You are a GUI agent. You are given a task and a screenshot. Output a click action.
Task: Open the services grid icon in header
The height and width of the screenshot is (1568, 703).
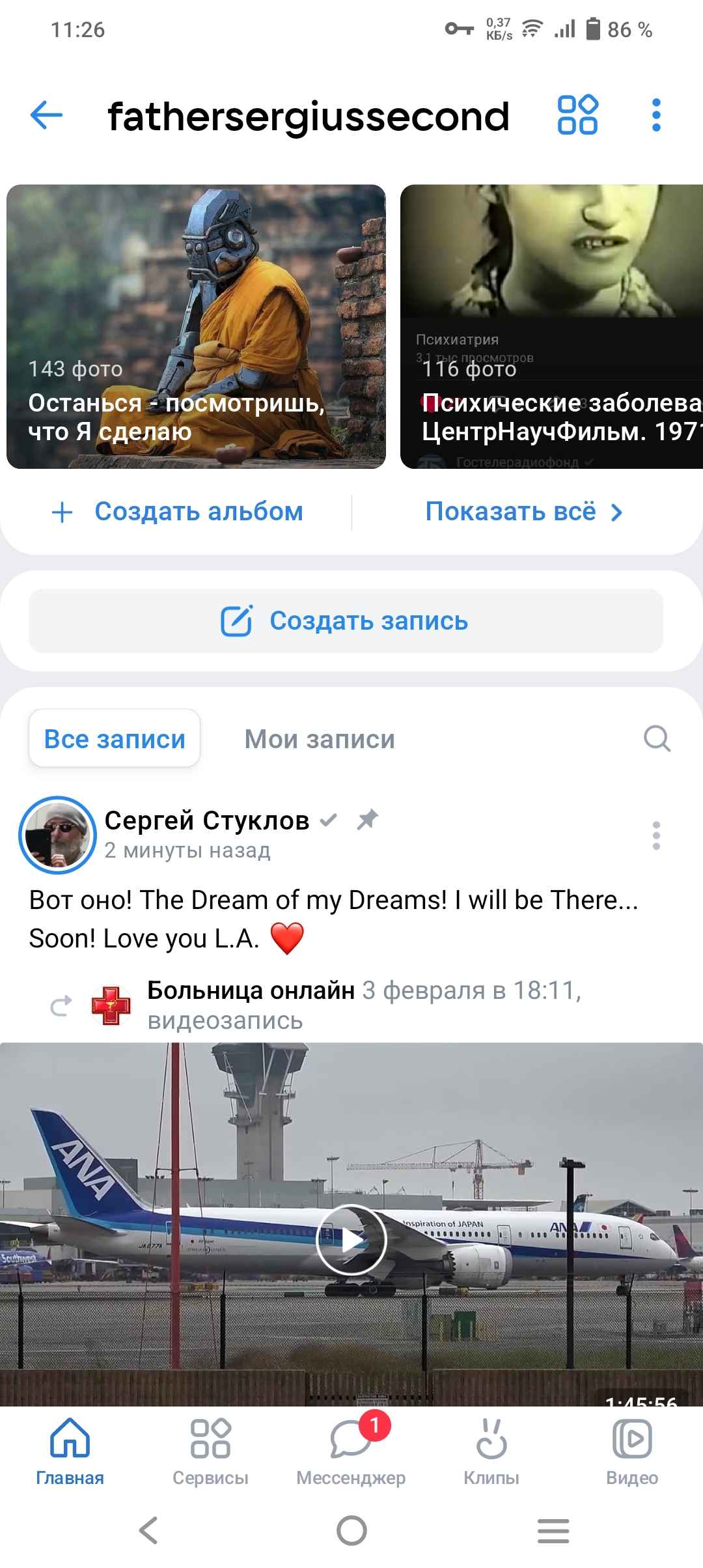pyautogui.click(x=577, y=115)
